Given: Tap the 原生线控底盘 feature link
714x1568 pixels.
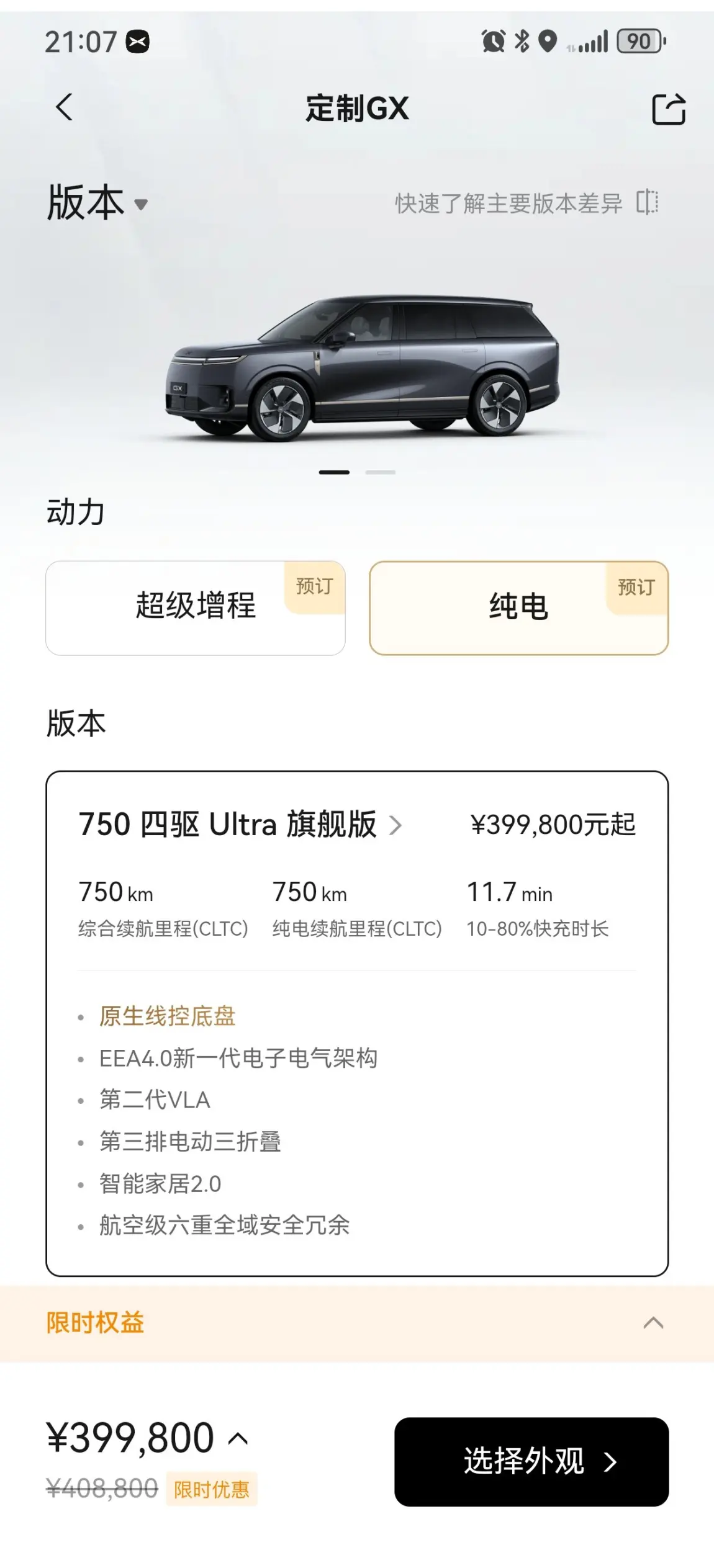Looking at the screenshot, I should coord(167,1016).
